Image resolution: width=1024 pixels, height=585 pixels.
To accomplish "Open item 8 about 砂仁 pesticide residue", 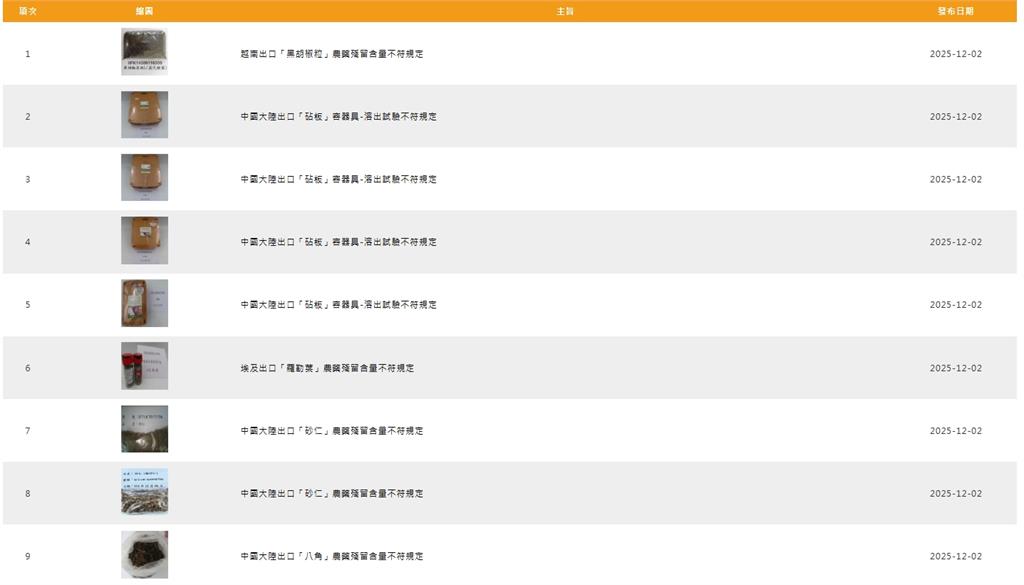I will [331, 494].
